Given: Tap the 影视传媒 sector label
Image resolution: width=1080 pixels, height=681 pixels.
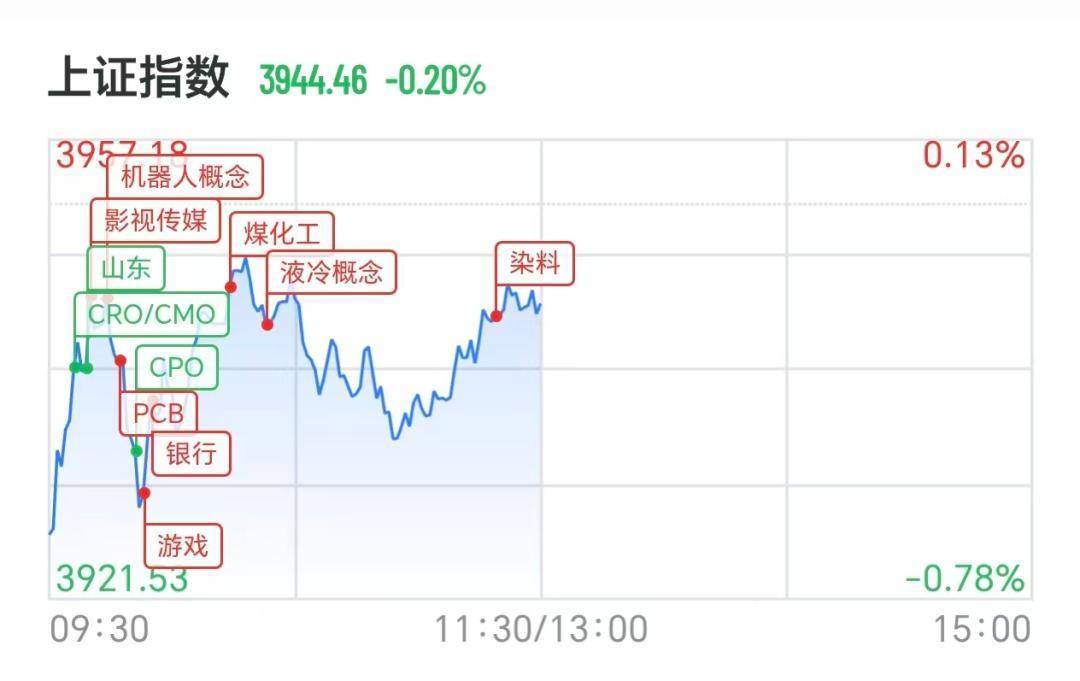Looking at the screenshot, I should [156, 220].
